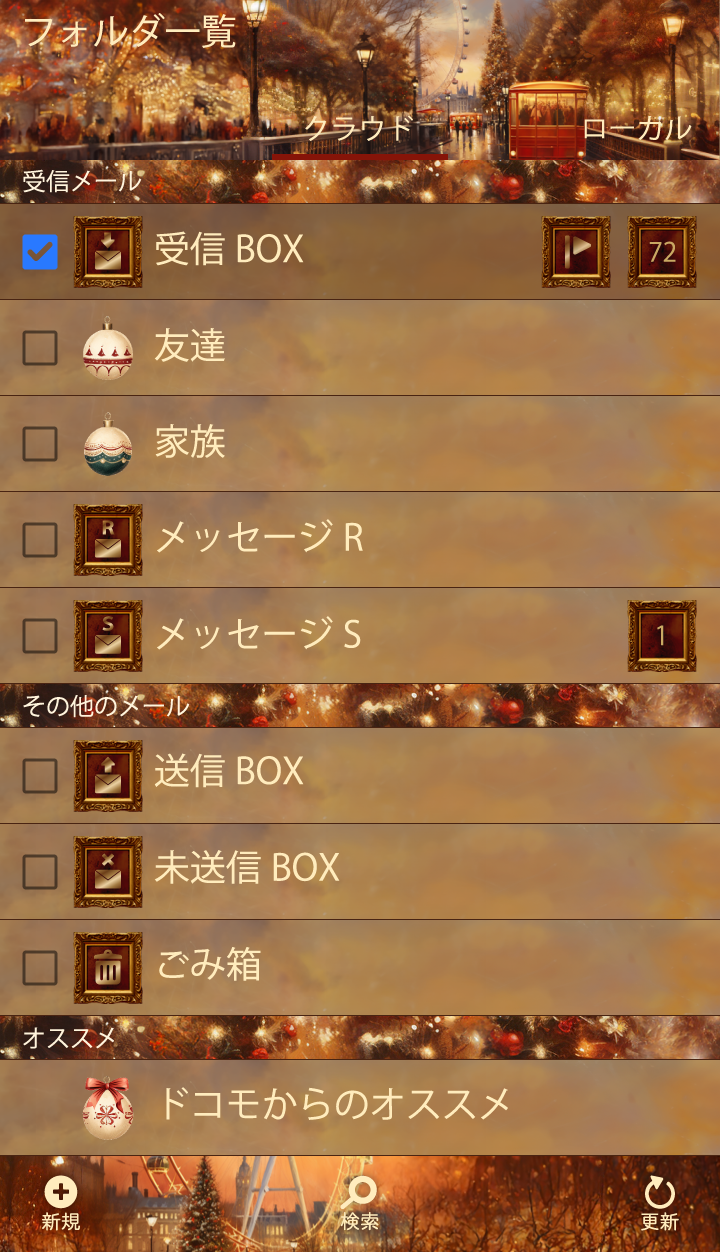Check the 家族 folder checkbox
This screenshot has width=720, height=1252.
pyautogui.click(x=40, y=444)
